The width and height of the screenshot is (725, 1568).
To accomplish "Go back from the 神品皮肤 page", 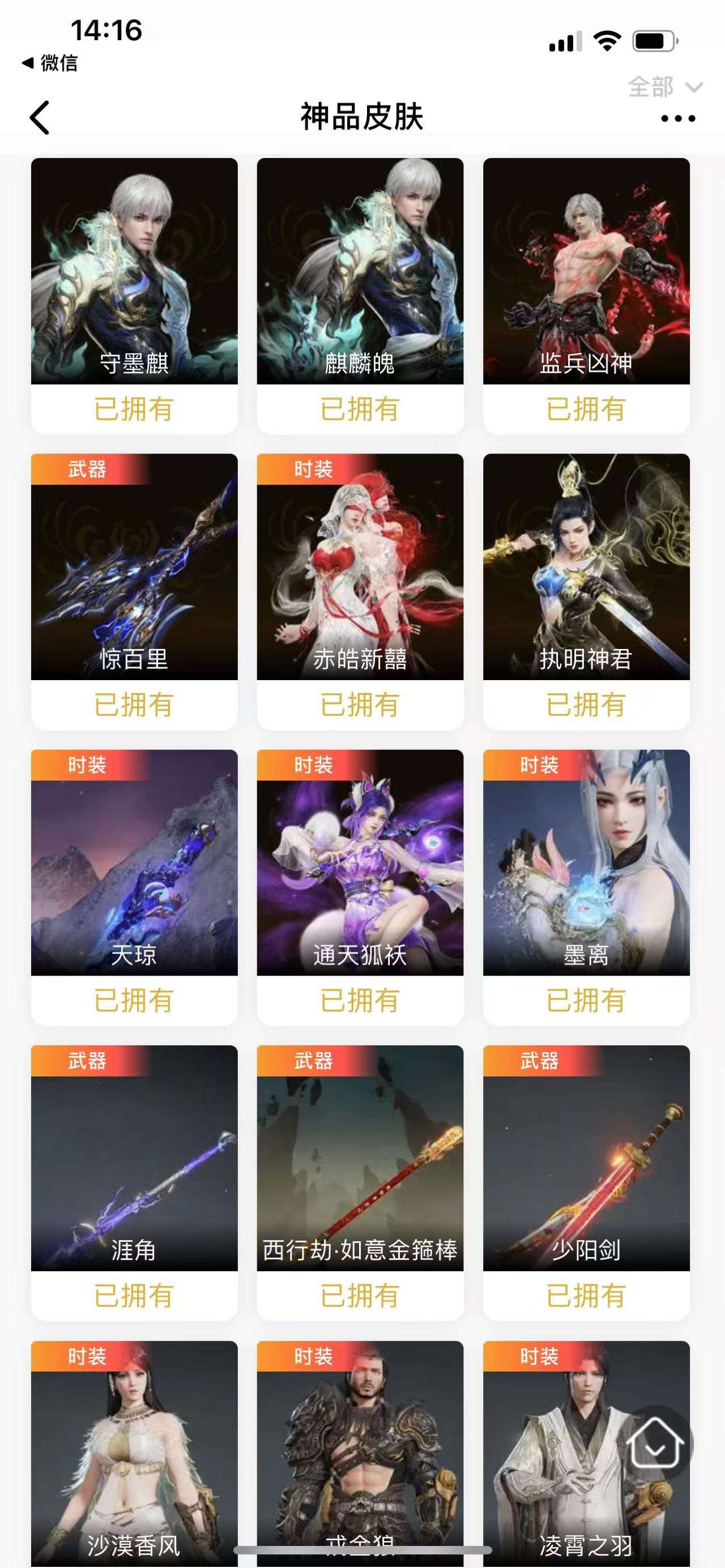I will [40, 117].
